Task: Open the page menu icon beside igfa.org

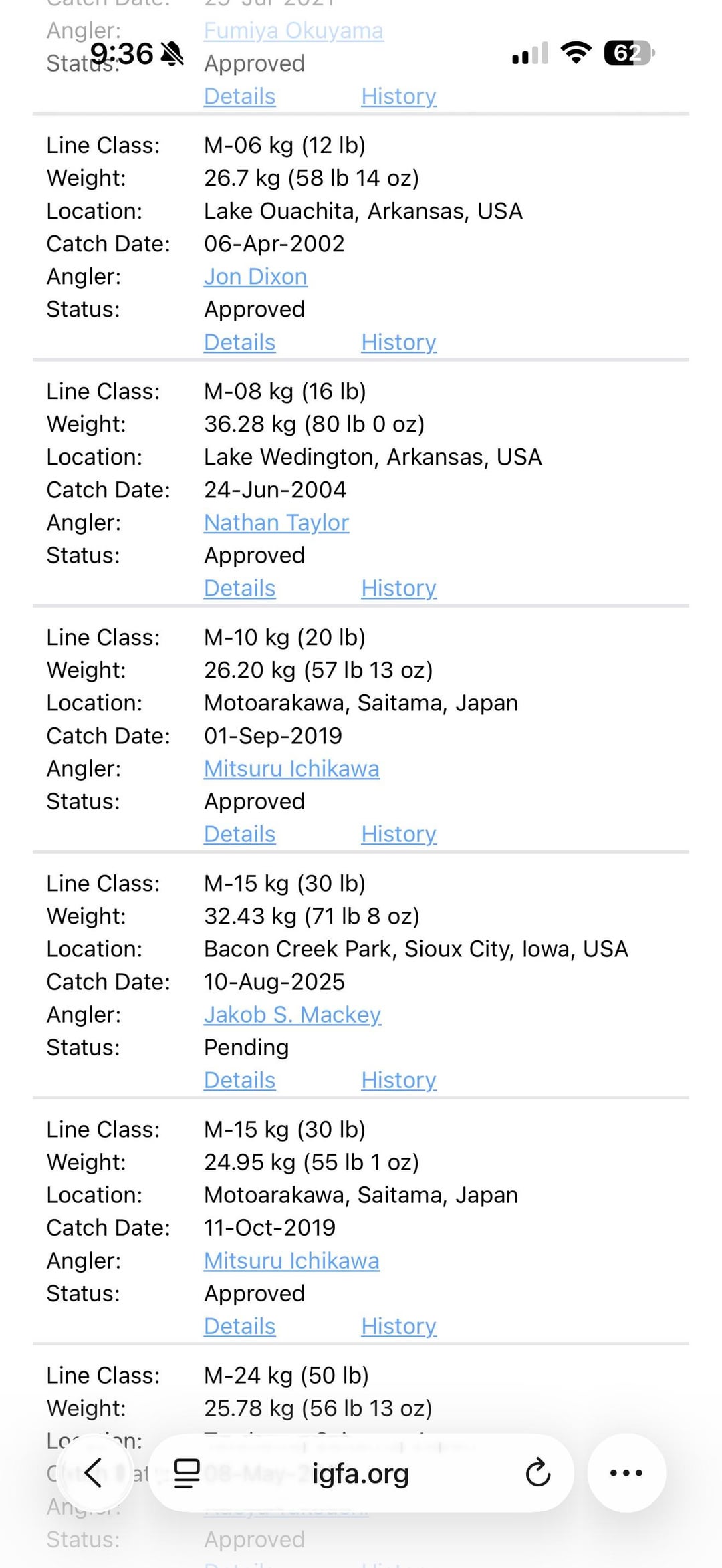Action: (x=187, y=1473)
